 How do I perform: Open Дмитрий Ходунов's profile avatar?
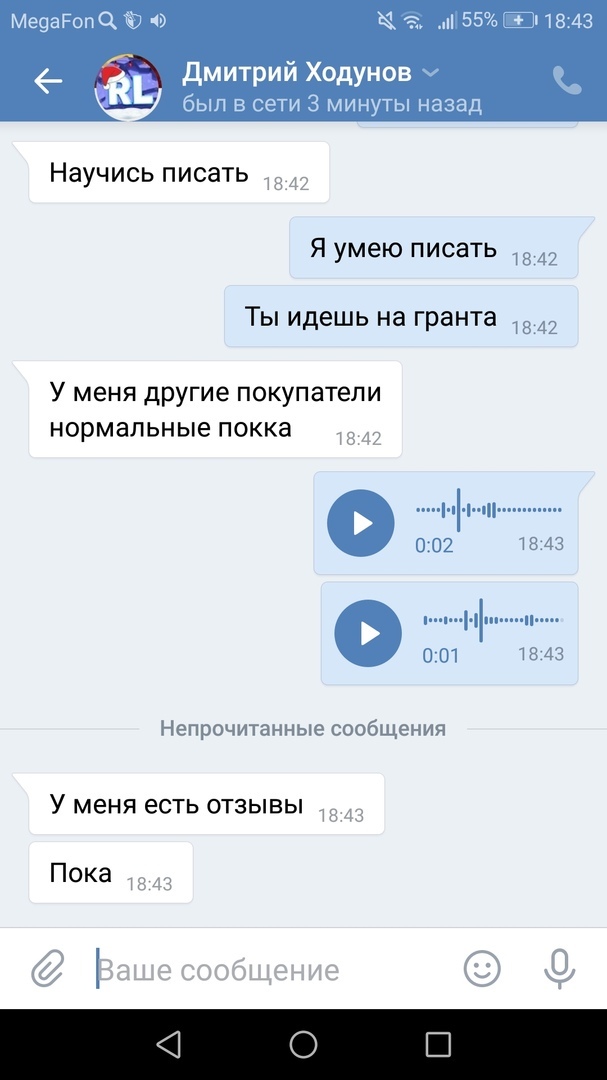click(128, 87)
